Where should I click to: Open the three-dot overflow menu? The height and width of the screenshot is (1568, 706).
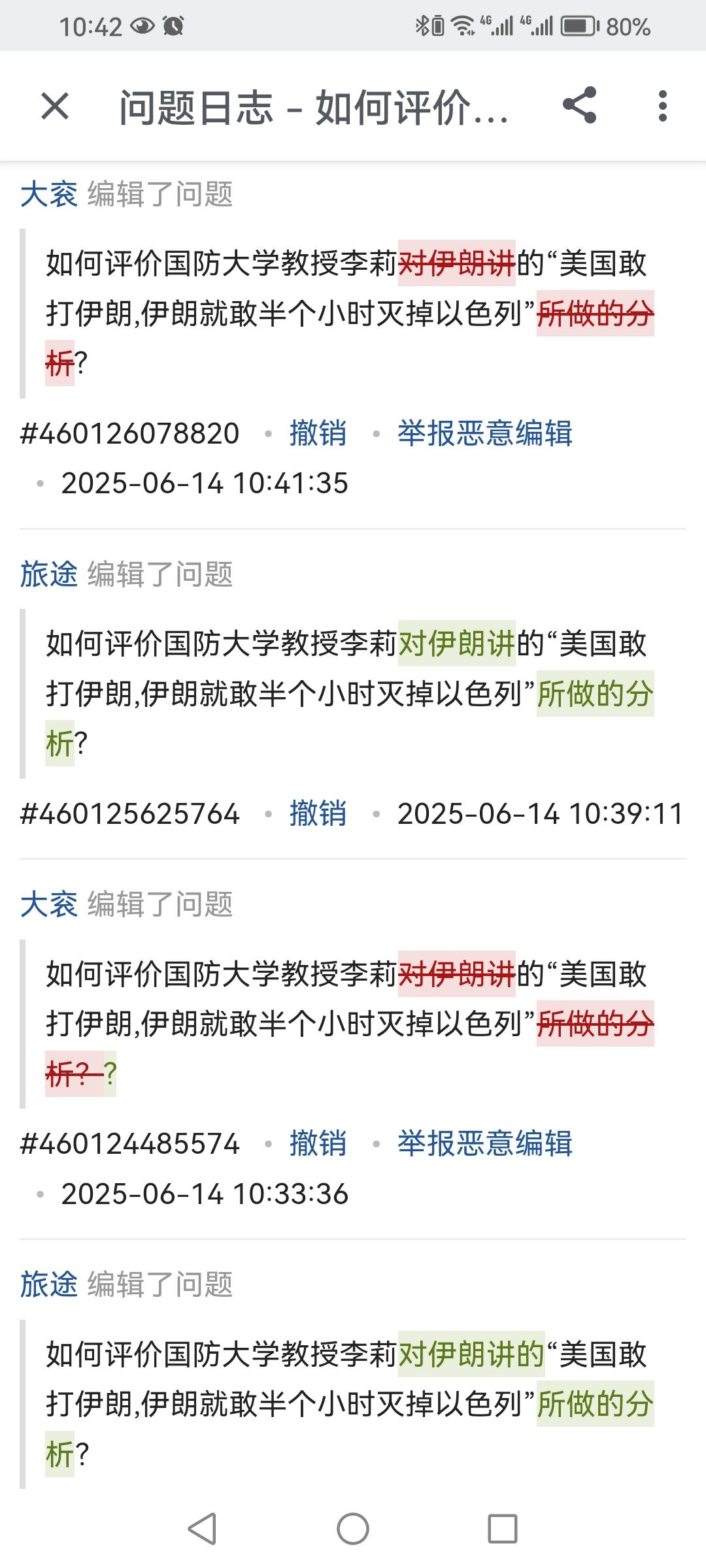click(x=663, y=106)
